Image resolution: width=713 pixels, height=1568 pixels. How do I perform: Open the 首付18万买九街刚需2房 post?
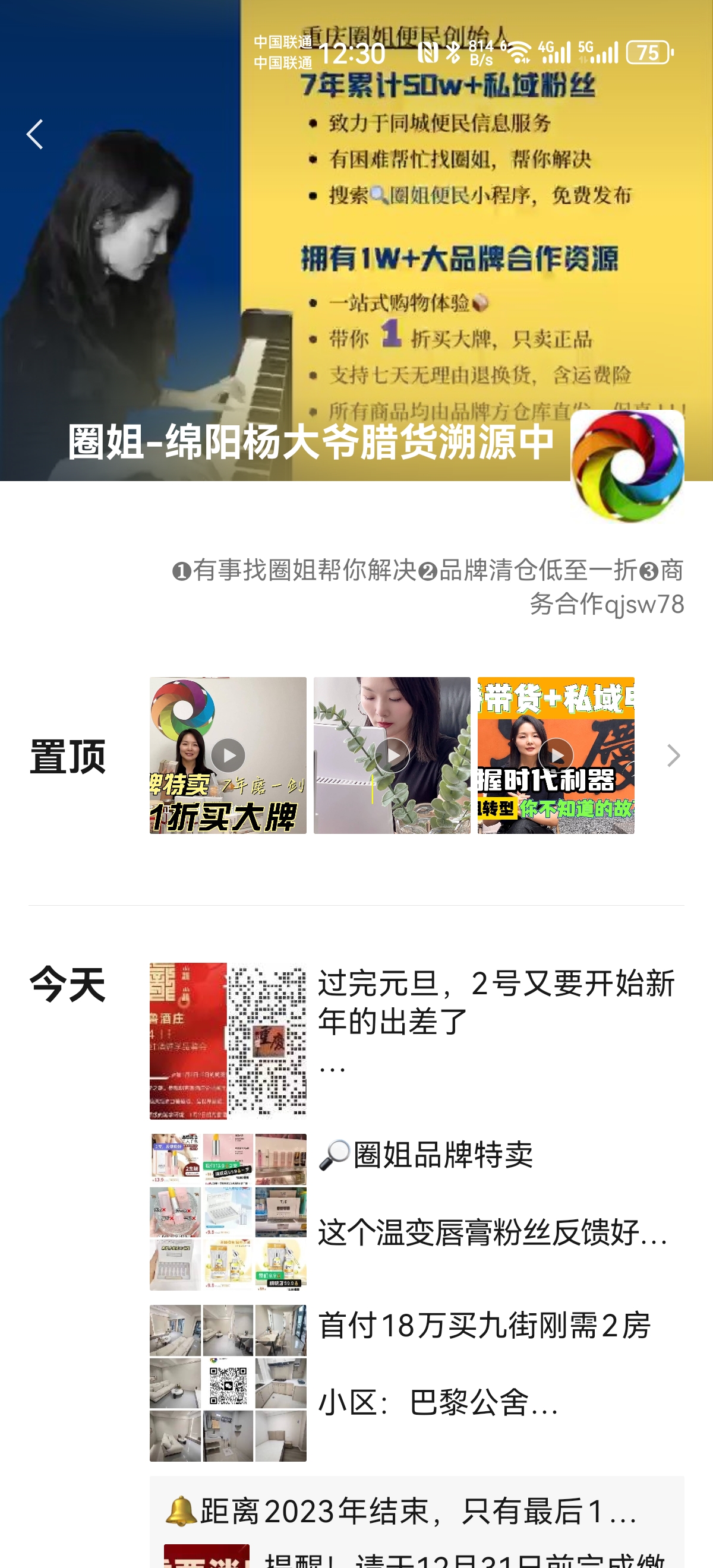[417, 1383]
